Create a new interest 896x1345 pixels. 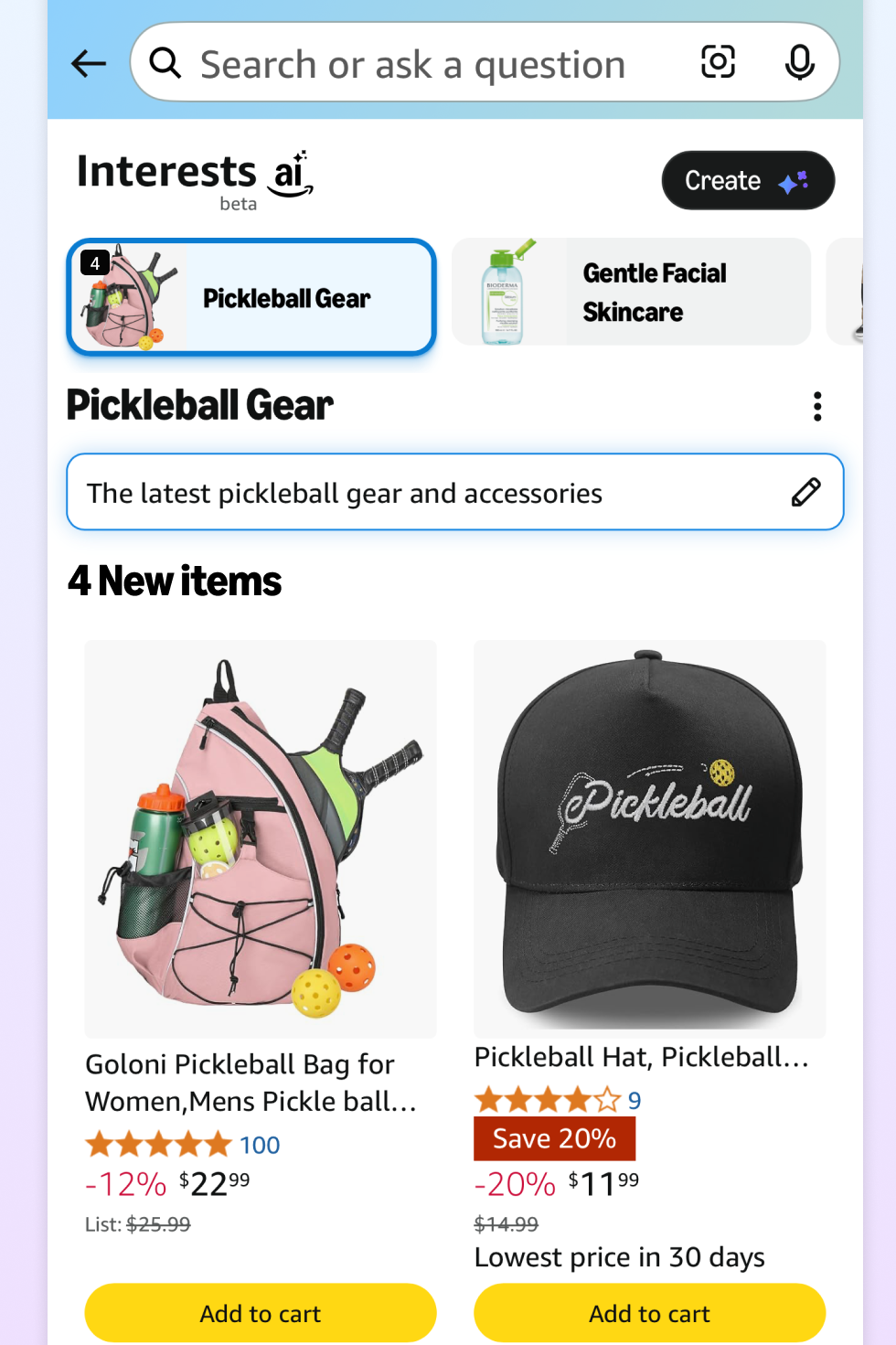coord(747,180)
